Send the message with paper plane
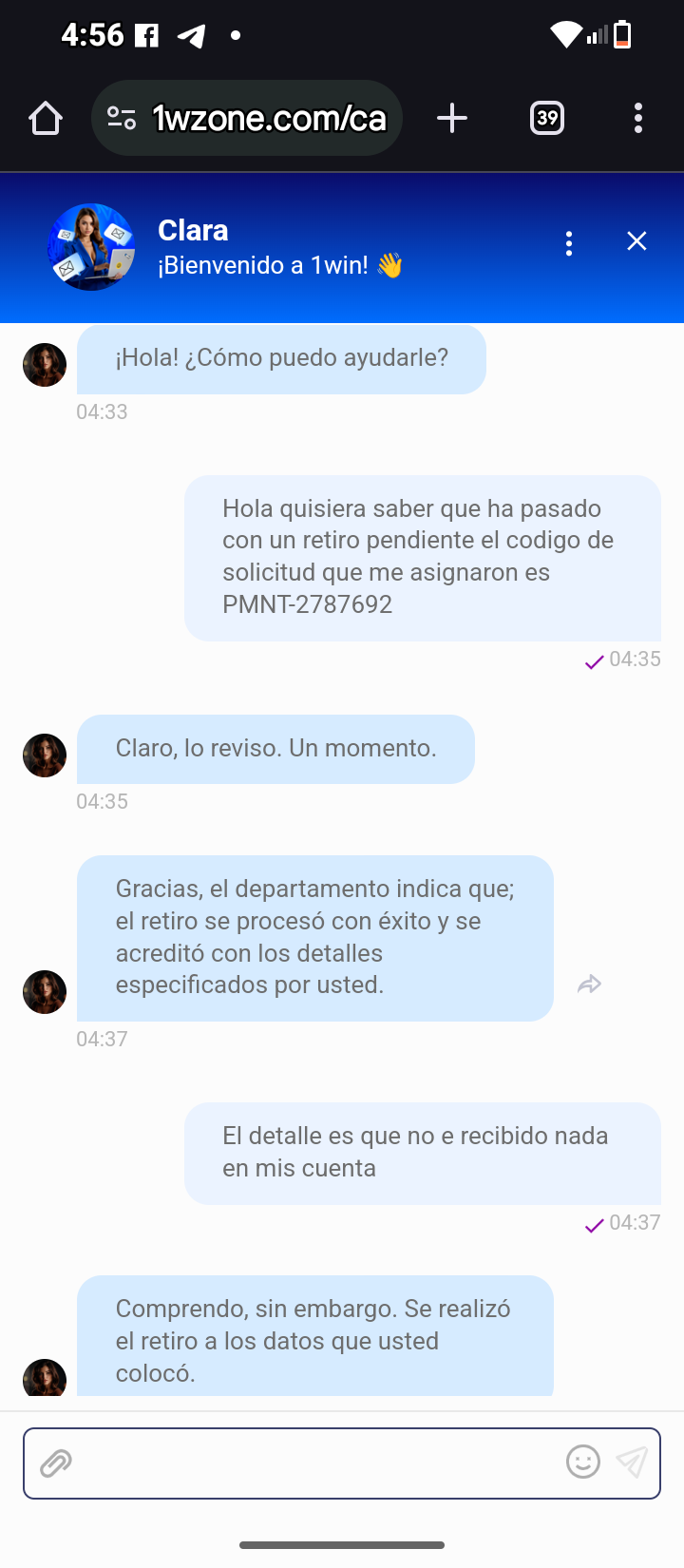This screenshot has width=684, height=1568. (632, 1463)
